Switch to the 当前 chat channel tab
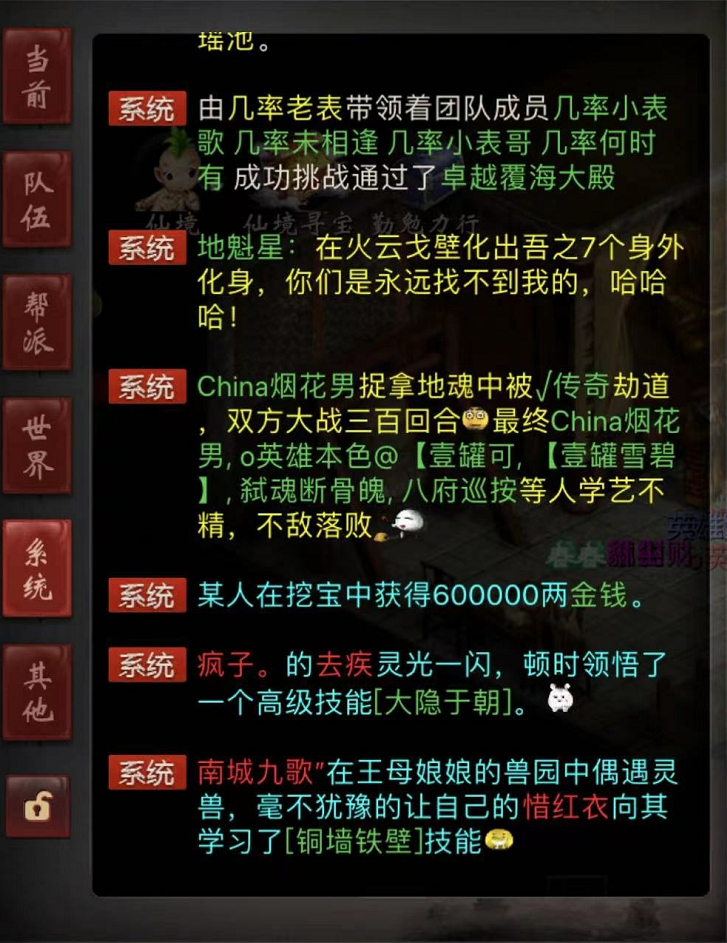The height and width of the screenshot is (943, 727). click(37, 75)
